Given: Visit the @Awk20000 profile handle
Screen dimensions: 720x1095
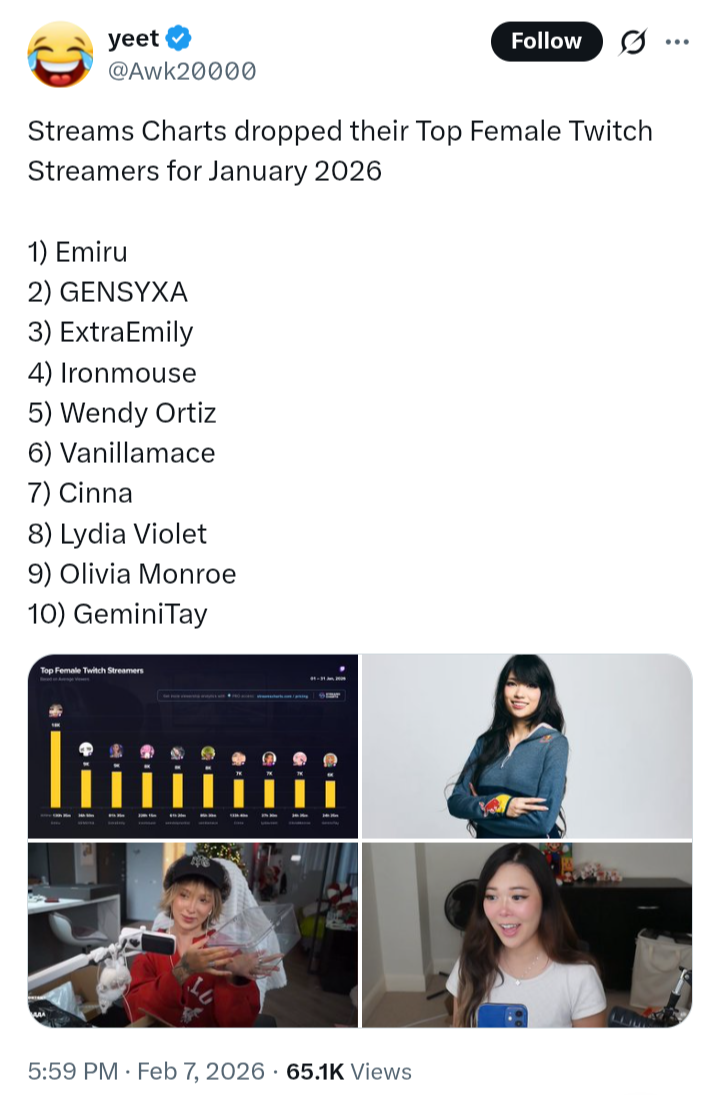Looking at the screenshot, I should tap(182, 71).
